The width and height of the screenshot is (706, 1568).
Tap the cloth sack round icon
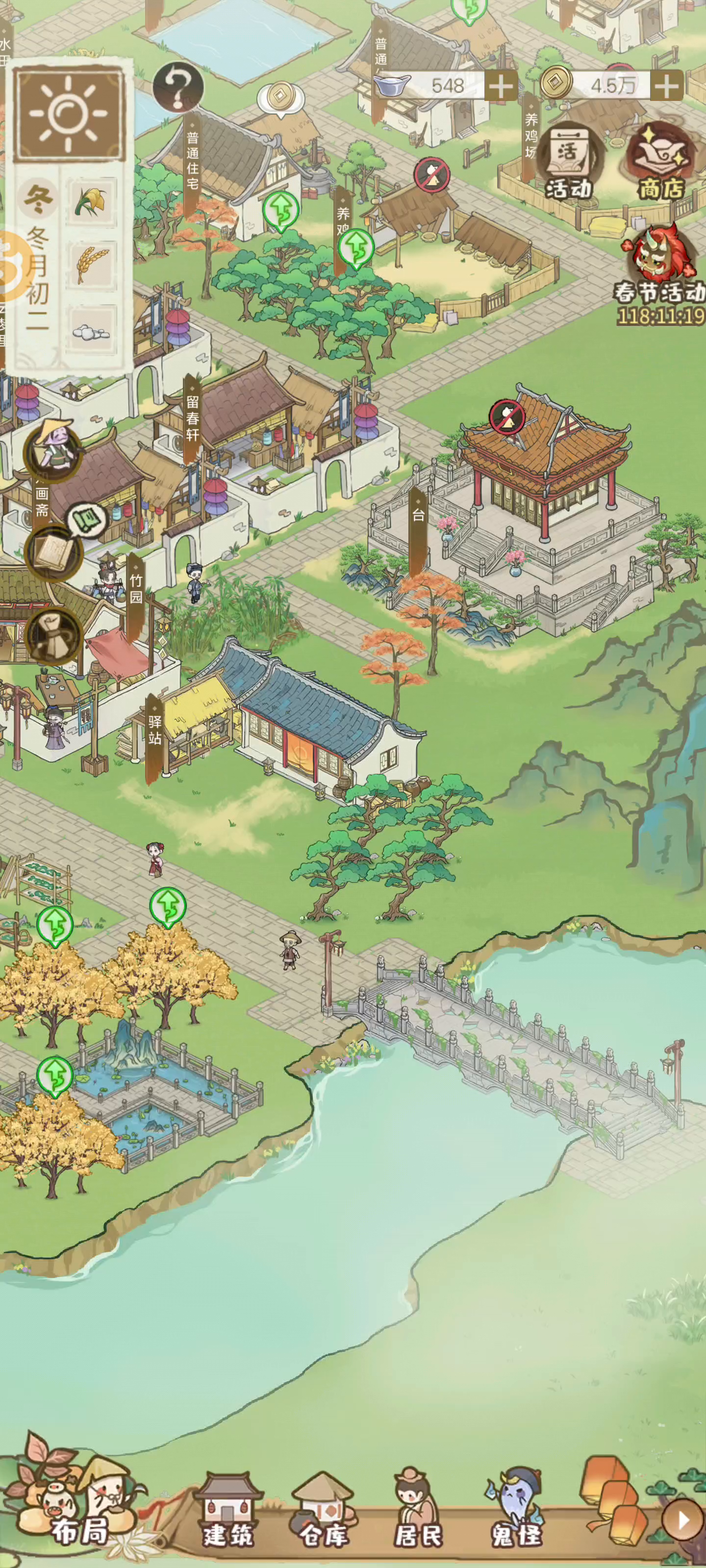click(53, 636)
